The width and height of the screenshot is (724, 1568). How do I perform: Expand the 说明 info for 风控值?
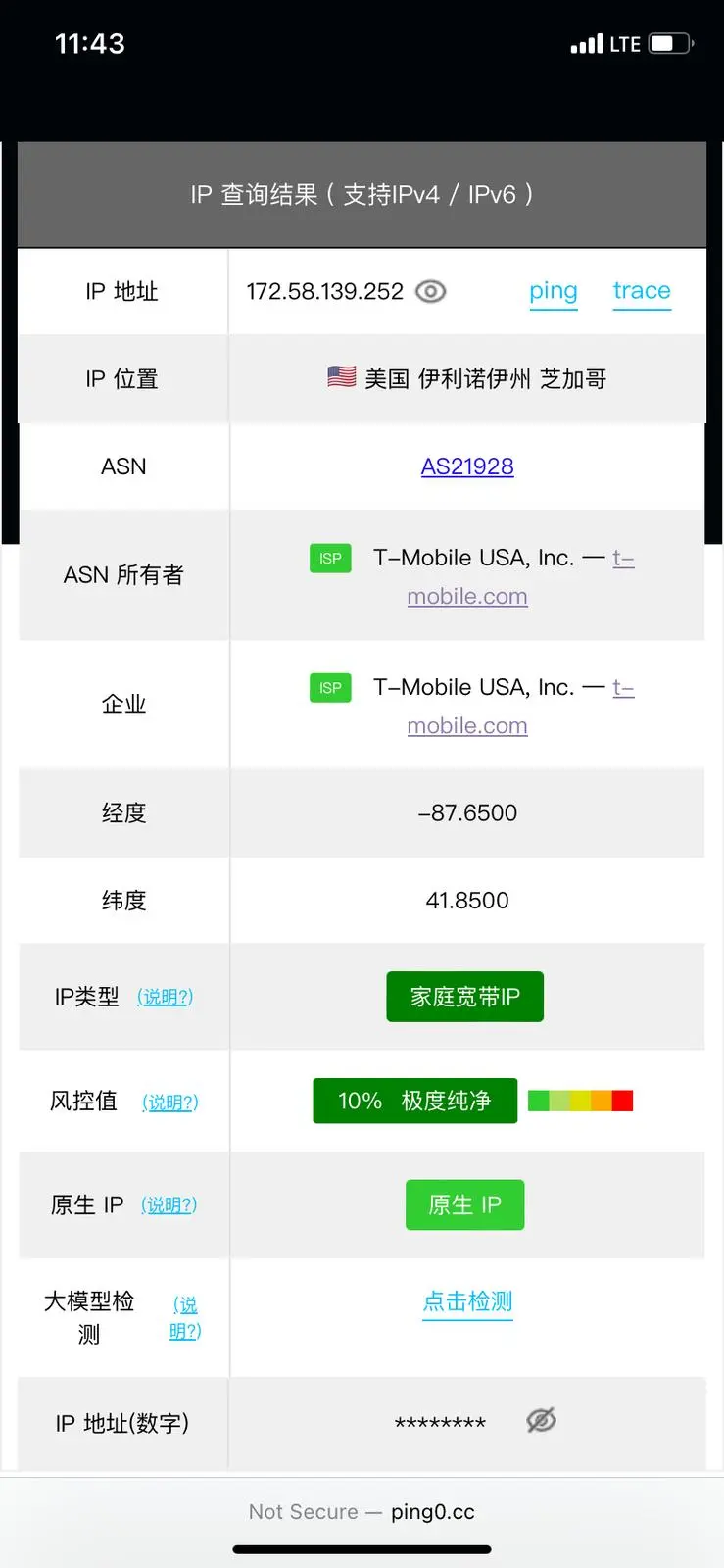(x=169, y=1101)
